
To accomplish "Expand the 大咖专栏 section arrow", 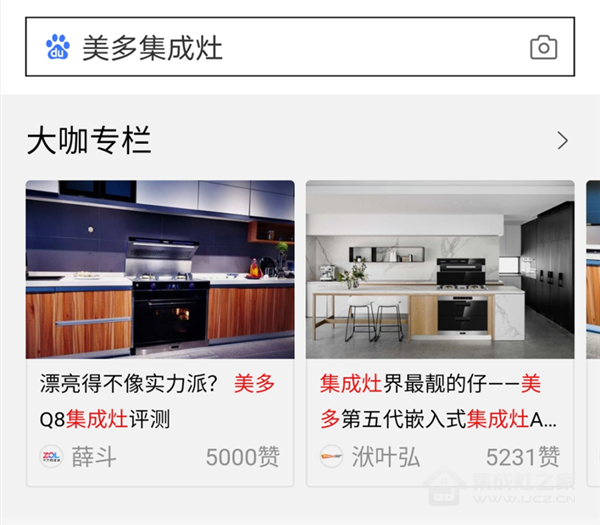I will [562, 141].
